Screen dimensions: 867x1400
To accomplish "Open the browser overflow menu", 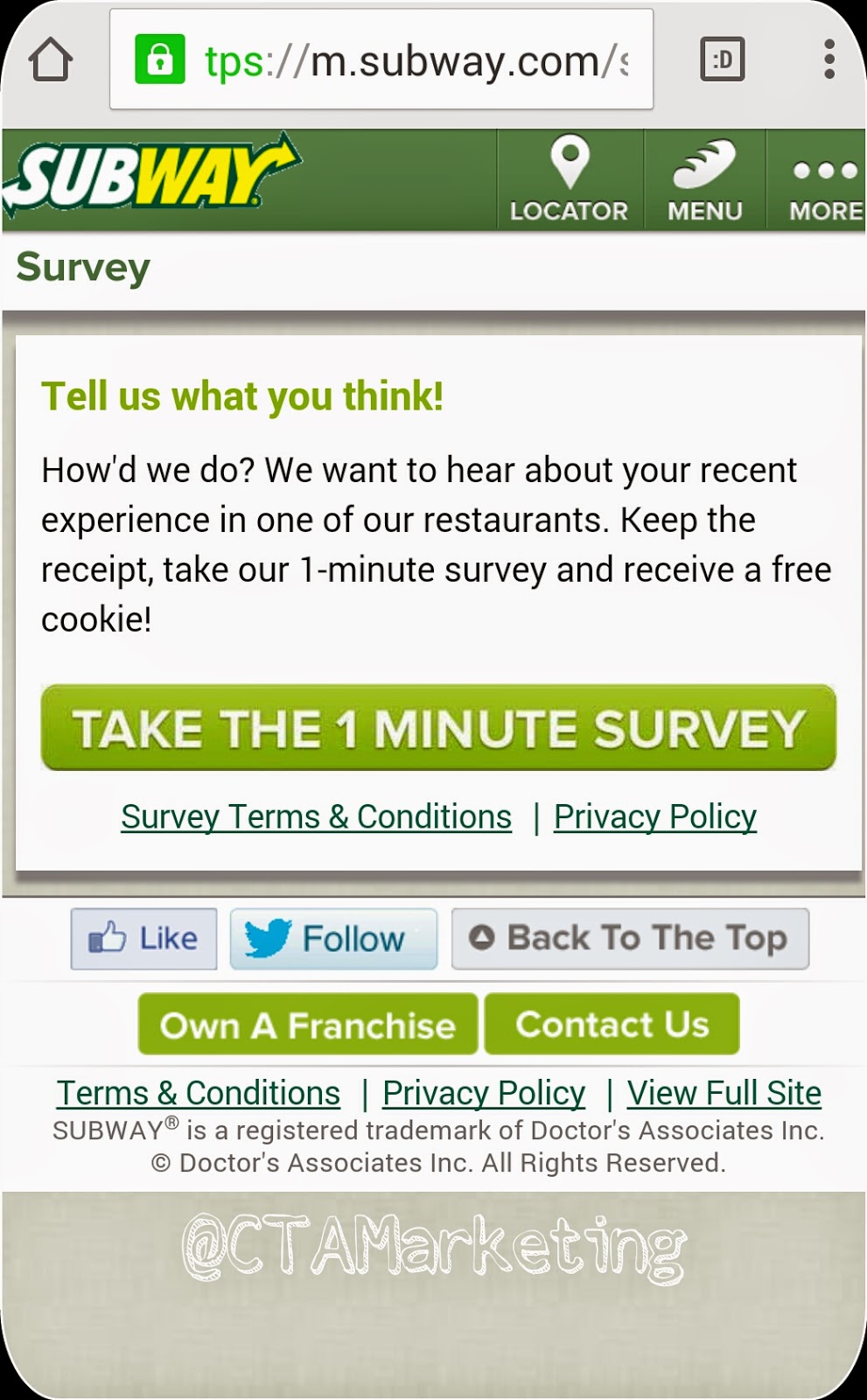I will 829,59.
